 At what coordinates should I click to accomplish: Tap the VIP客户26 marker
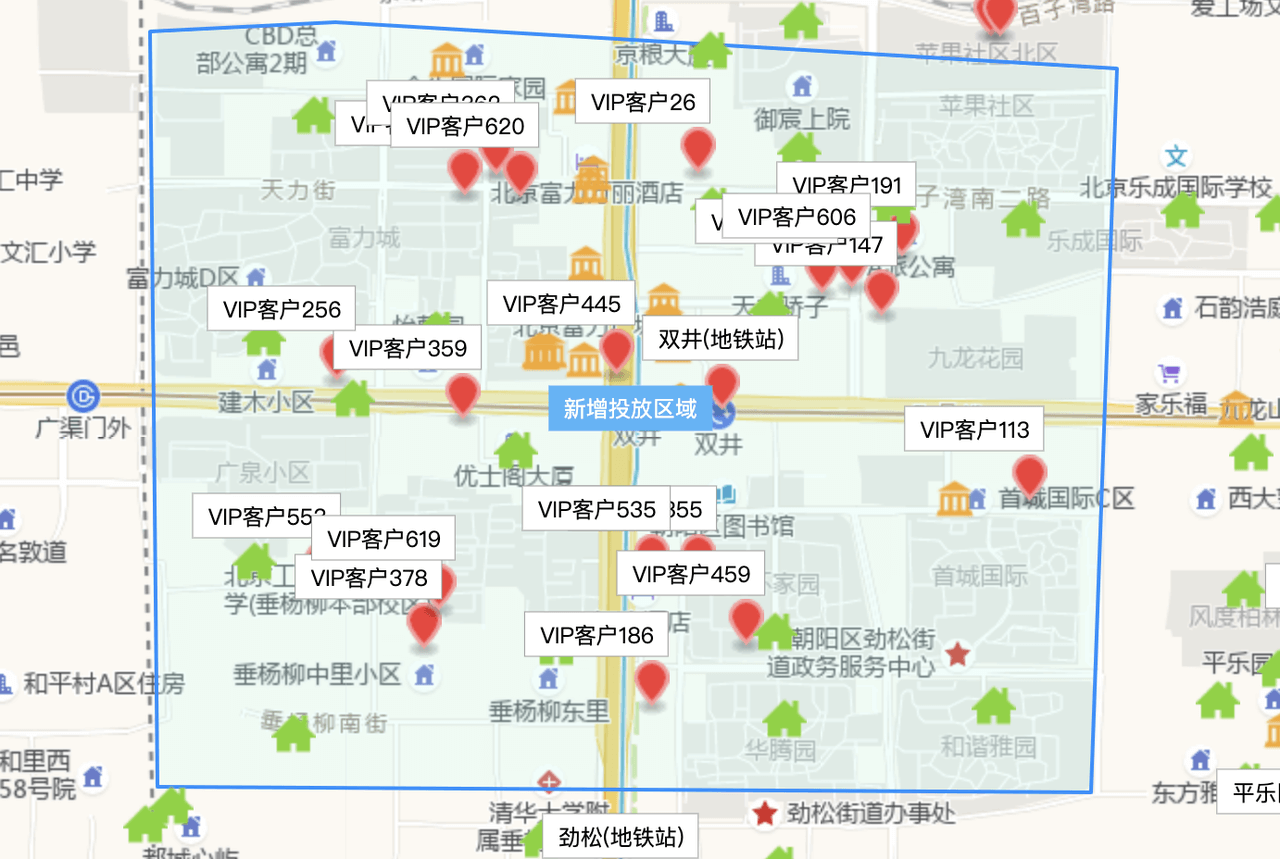(x=698, y=147)
